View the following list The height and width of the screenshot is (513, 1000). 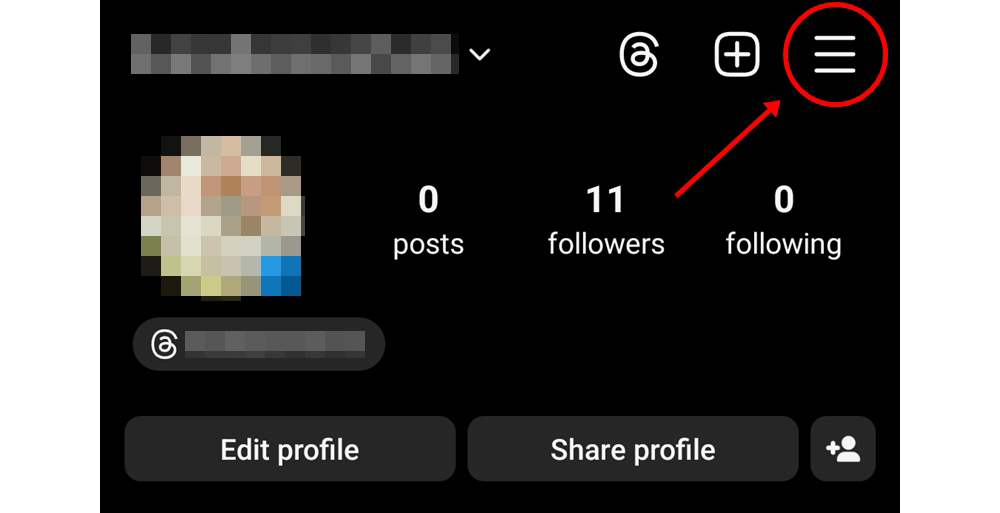point(783,221)
